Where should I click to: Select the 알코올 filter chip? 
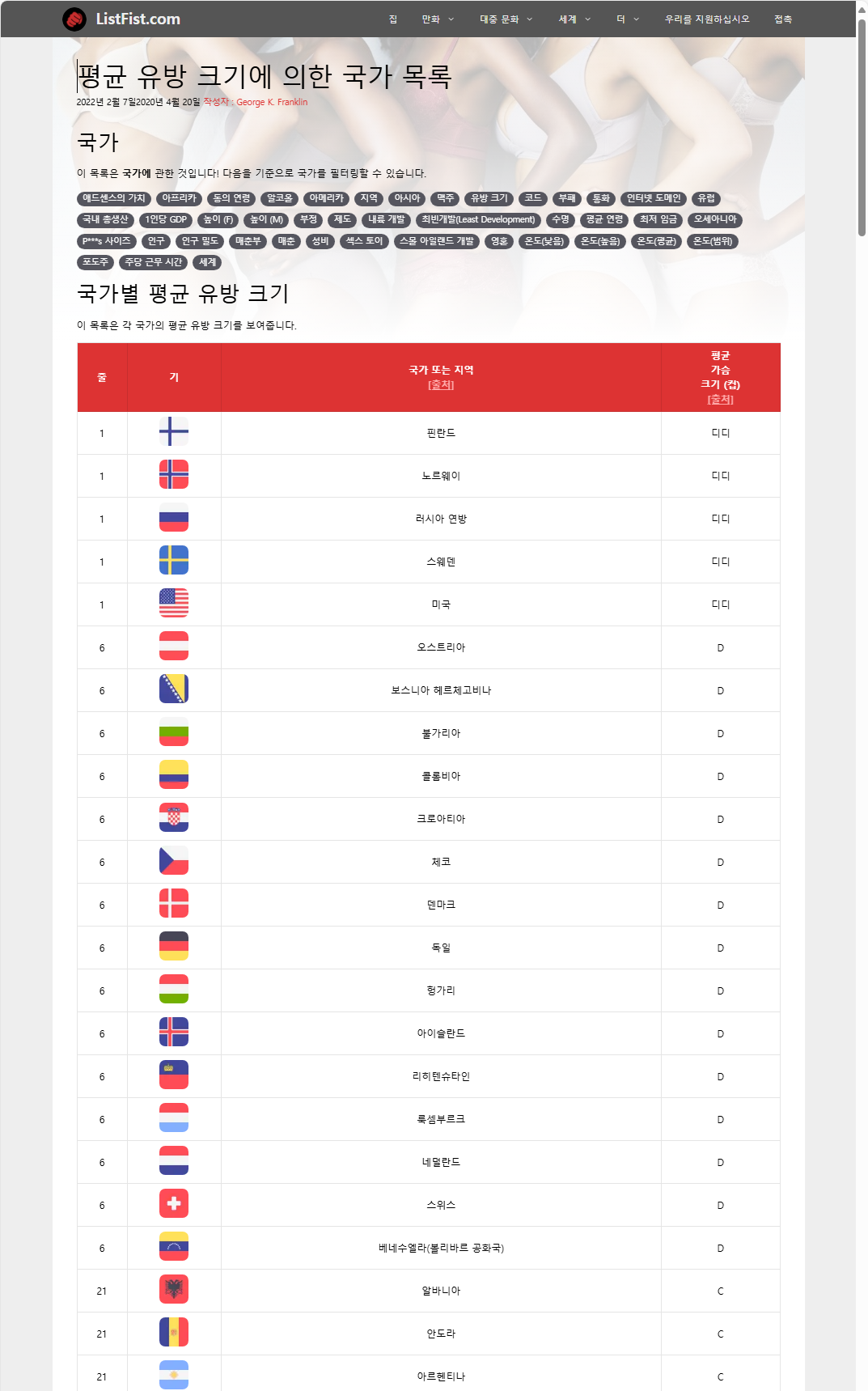click(x=280, y=198)
